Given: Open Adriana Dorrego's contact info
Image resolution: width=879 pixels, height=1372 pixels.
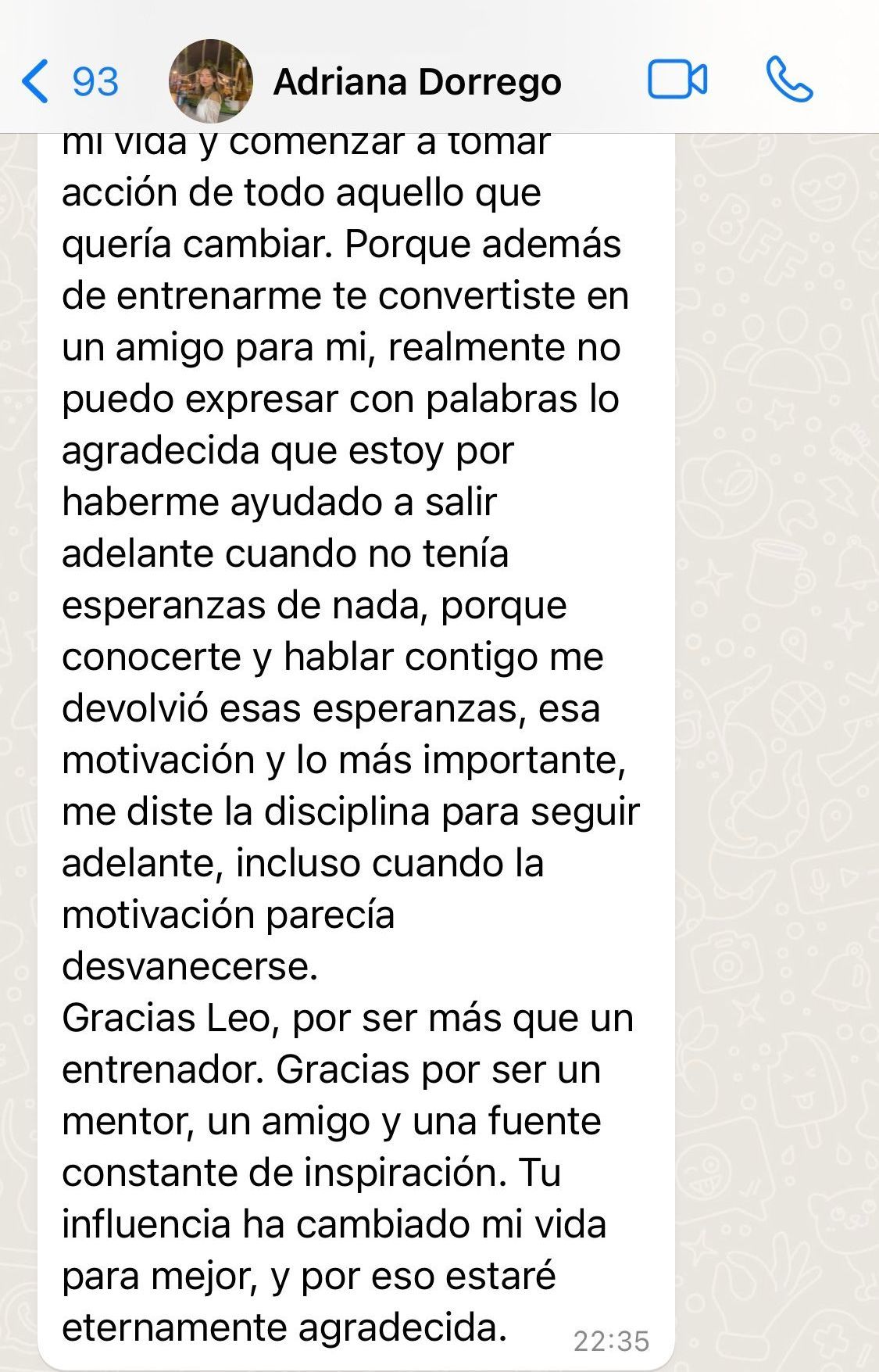Looking at the screenshot, I should pos(416,82).
